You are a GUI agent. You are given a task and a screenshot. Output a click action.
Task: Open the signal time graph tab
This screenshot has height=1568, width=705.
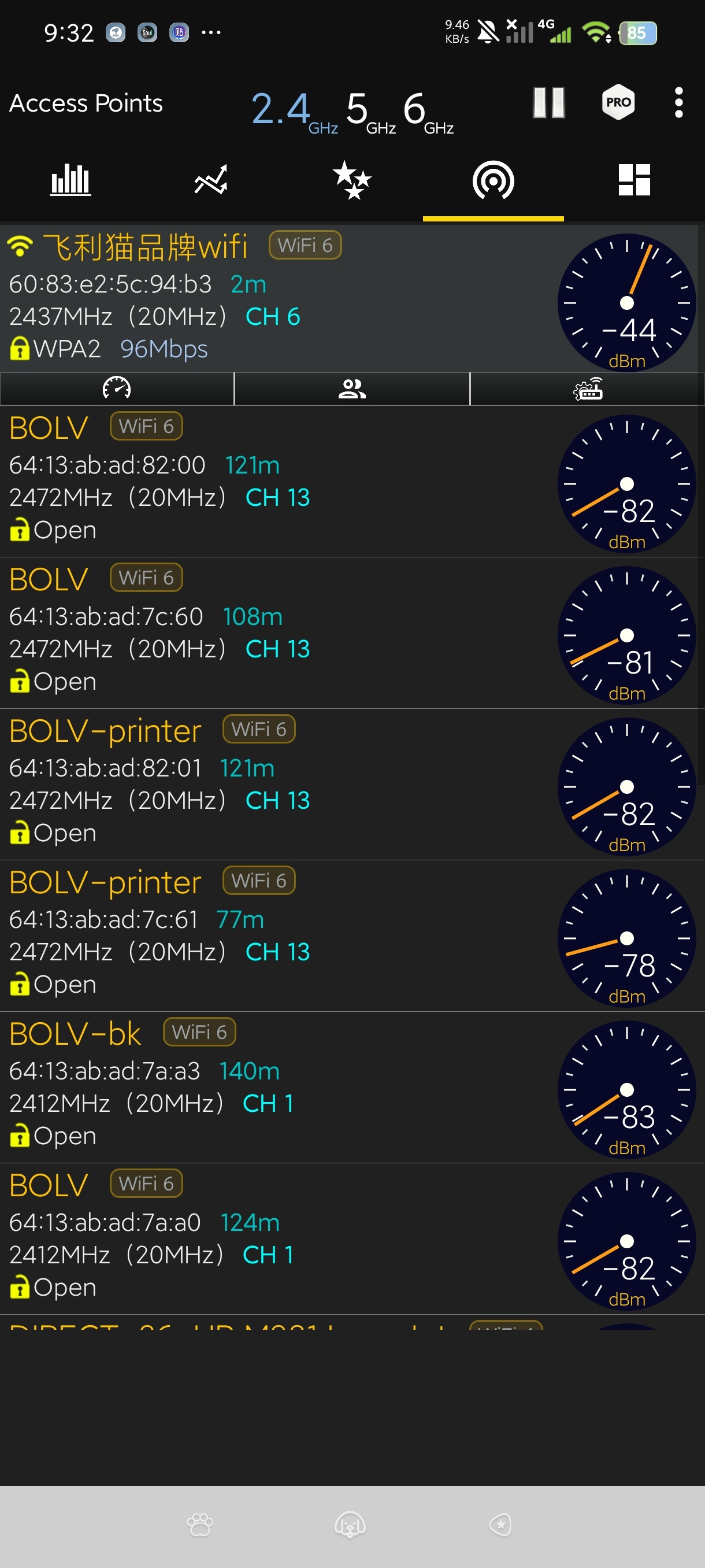coord(211,180)
